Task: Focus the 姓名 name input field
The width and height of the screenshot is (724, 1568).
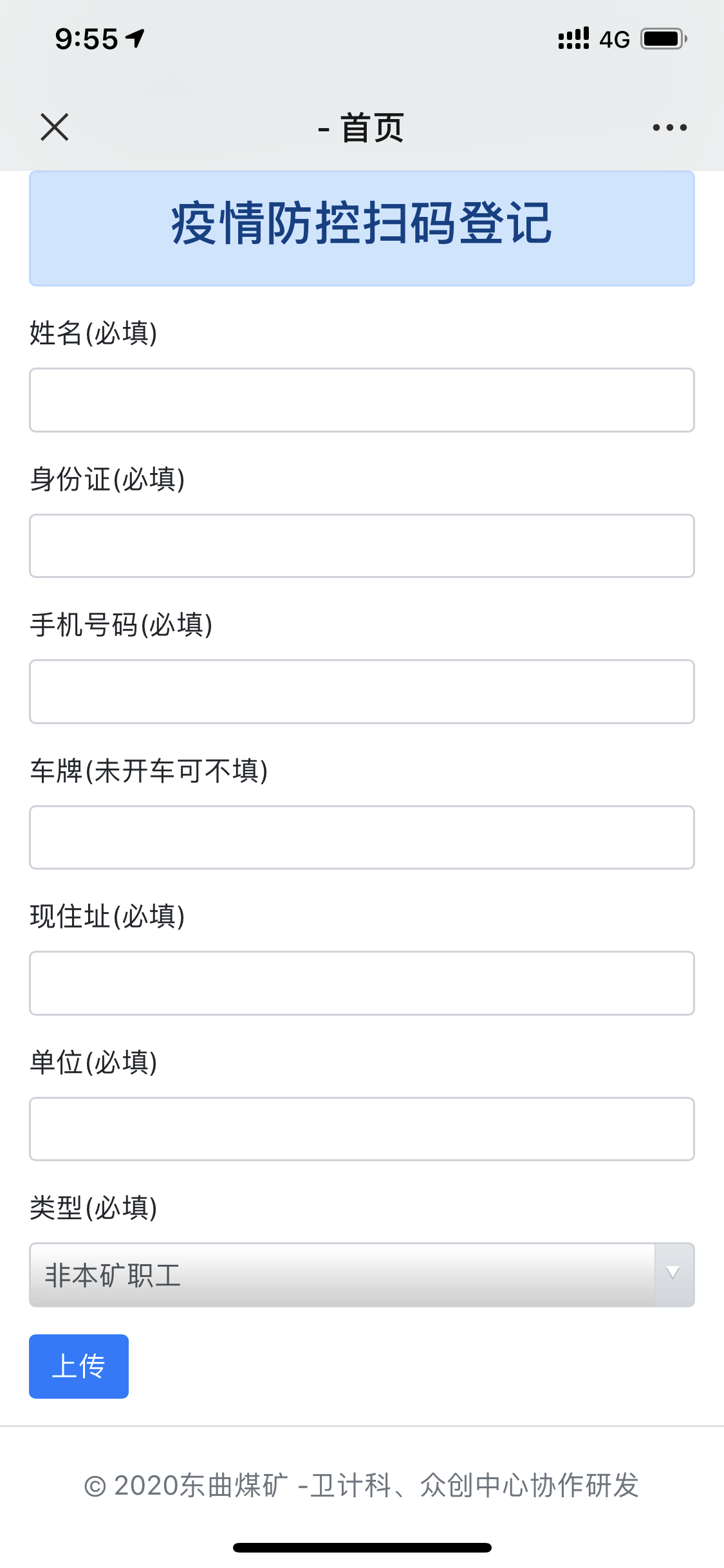Action: (x=362, y=400)
